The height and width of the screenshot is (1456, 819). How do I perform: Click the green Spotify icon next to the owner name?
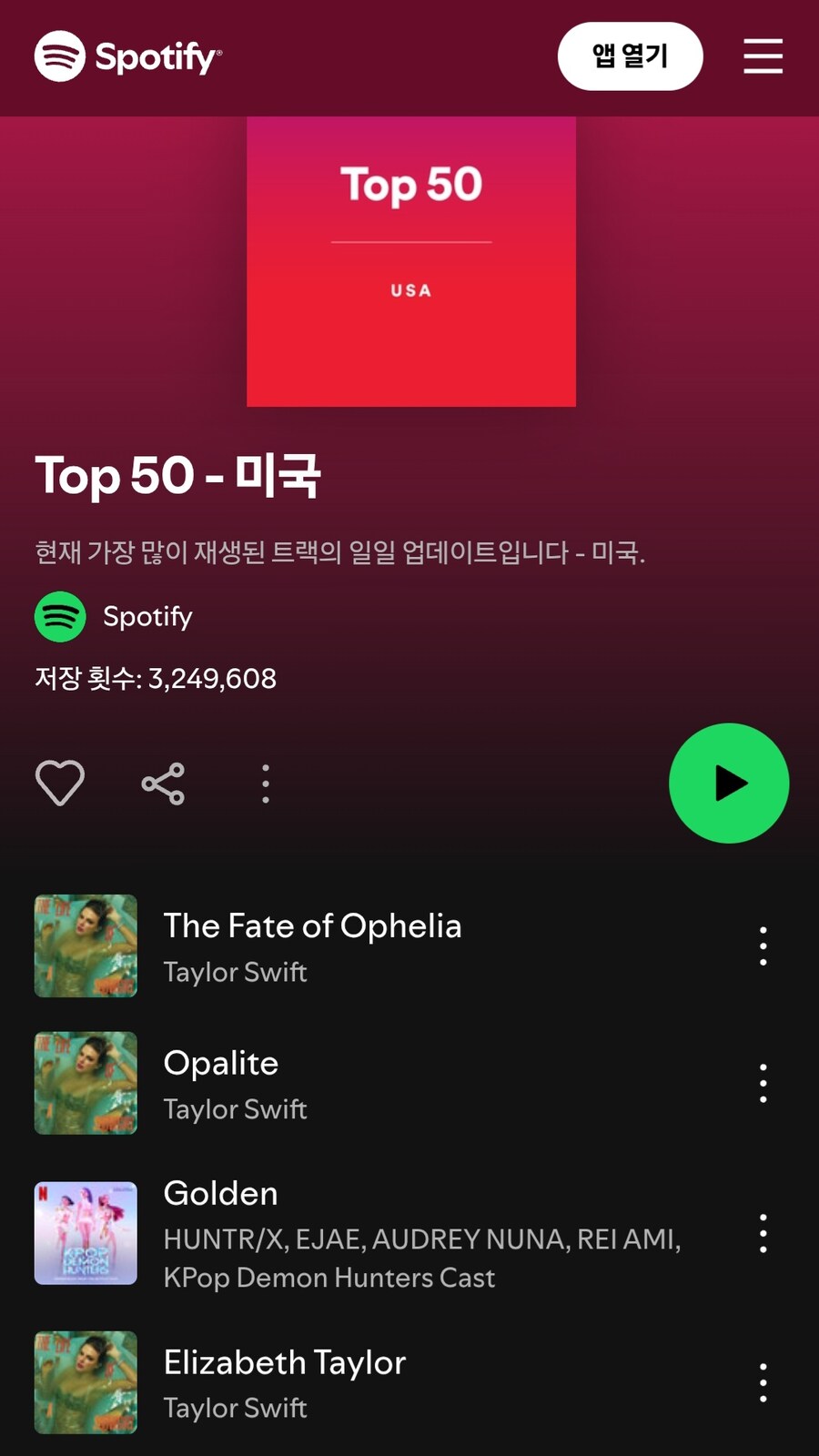pos(59,616)
